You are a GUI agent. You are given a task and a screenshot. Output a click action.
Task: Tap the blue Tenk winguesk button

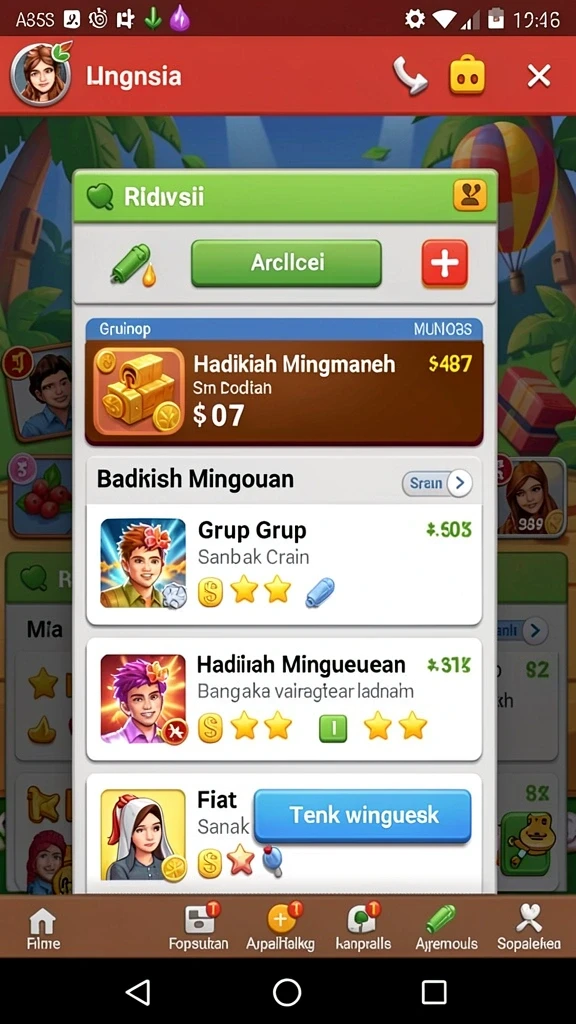coord(362,816)
